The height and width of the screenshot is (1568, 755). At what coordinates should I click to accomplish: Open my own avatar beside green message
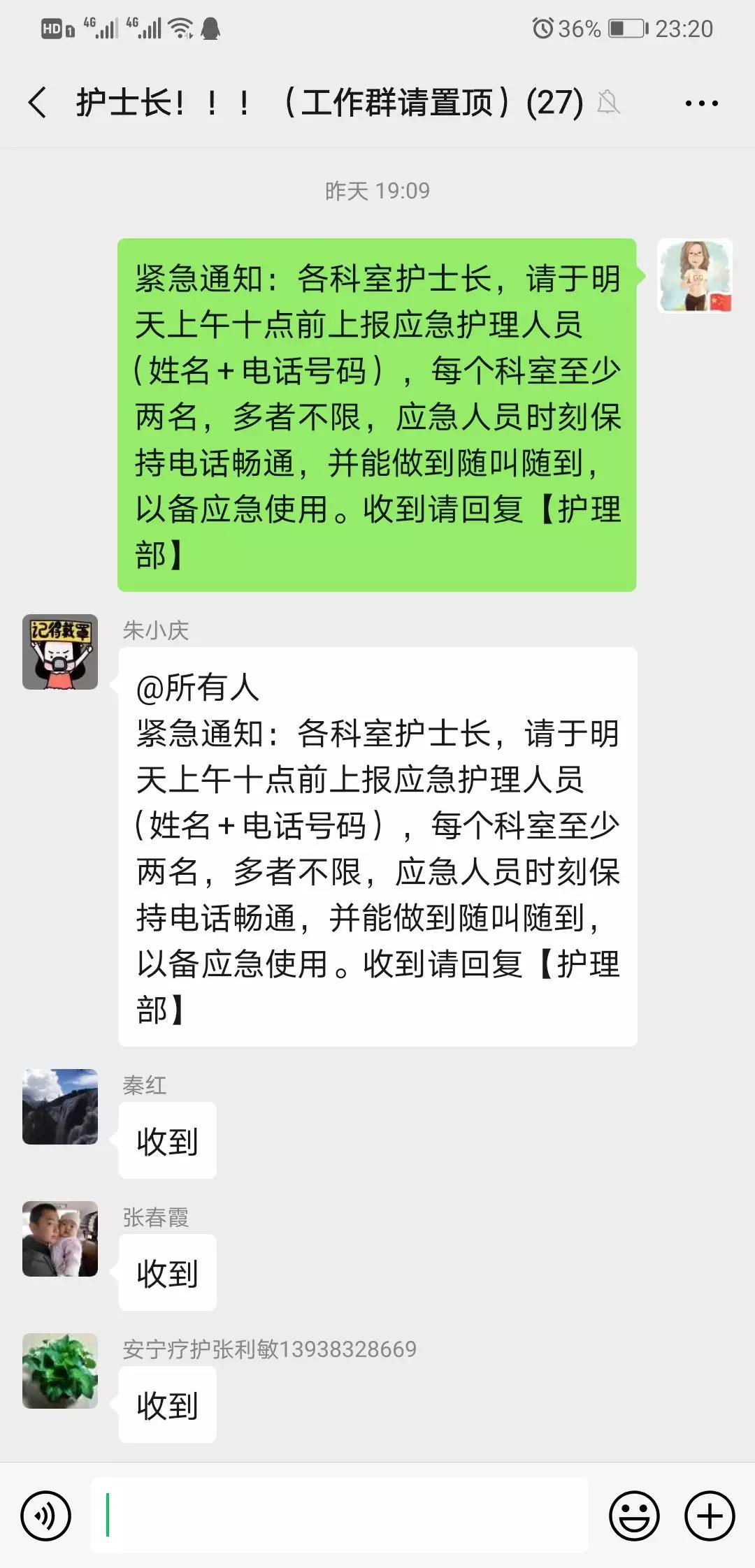(x=695, y=275)
